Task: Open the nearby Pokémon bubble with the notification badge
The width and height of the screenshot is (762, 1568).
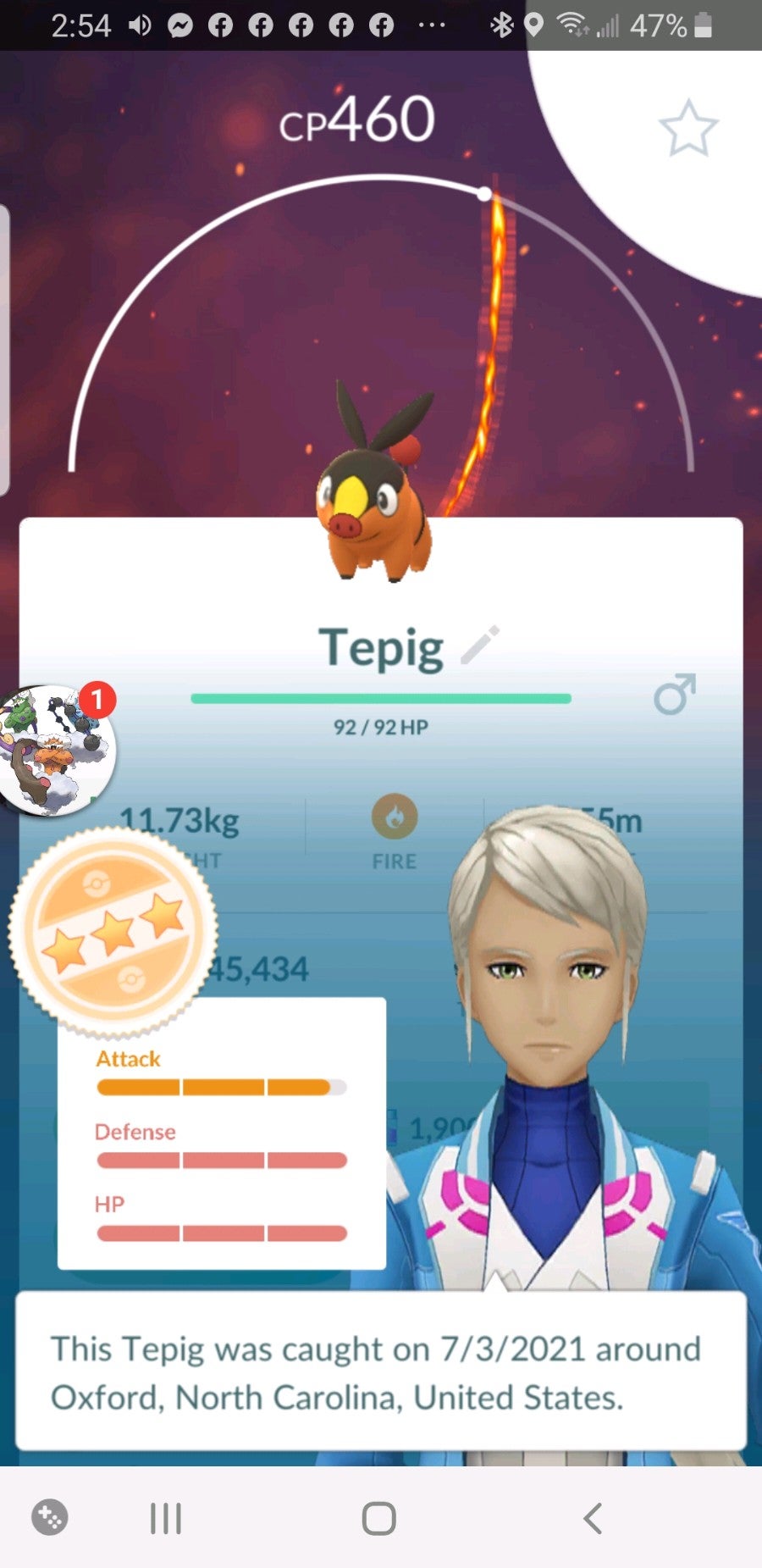Action: point(56,751)
